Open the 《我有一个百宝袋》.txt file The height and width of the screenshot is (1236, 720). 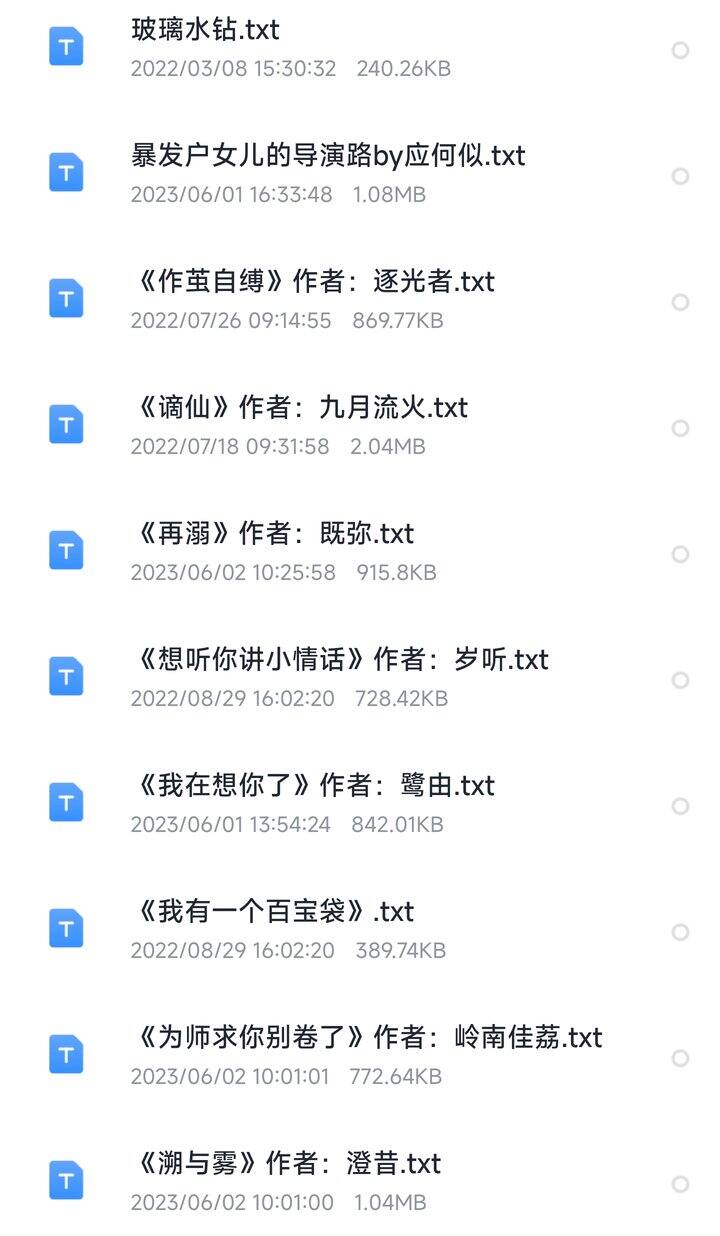pos(360,930)
